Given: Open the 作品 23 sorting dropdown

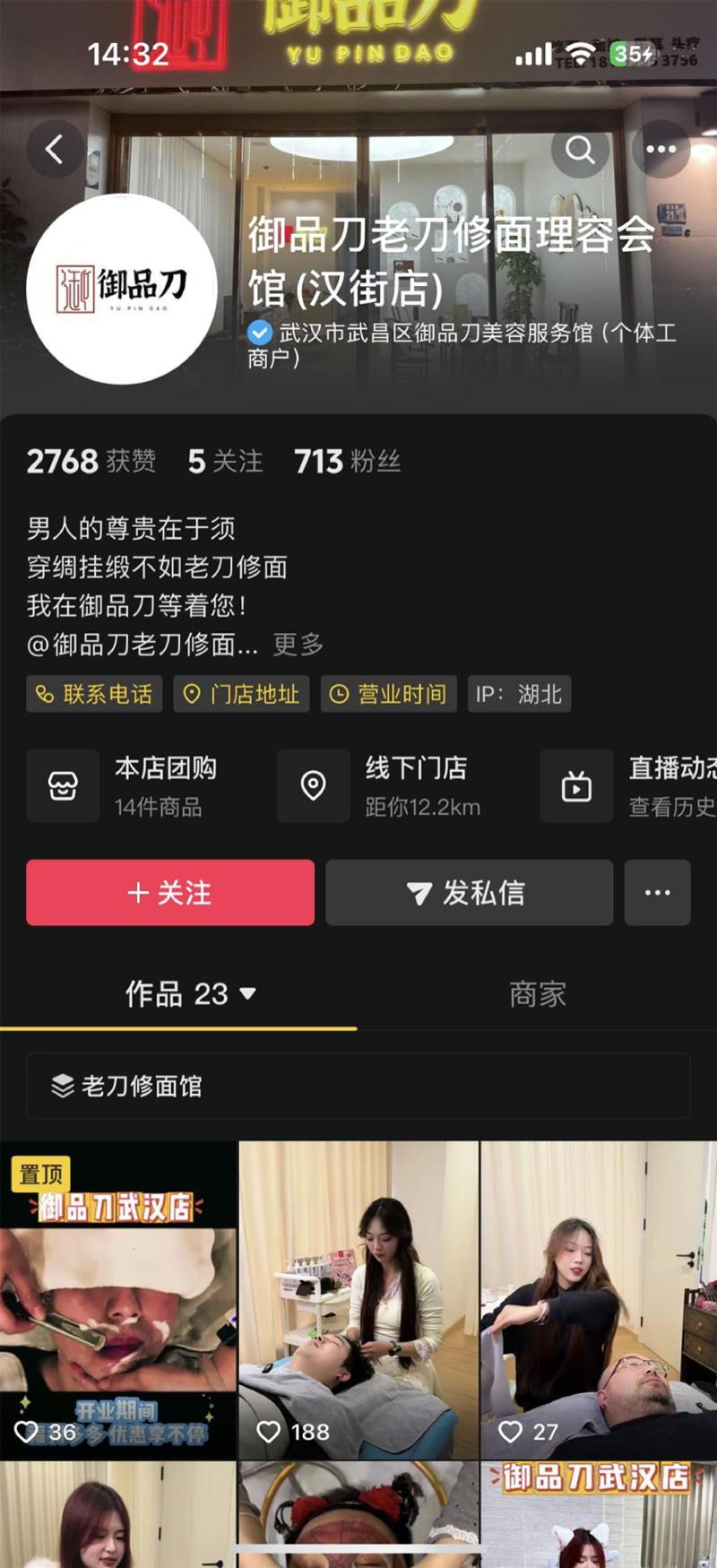Looking at the screenshot, I should (x=190, y=993).
